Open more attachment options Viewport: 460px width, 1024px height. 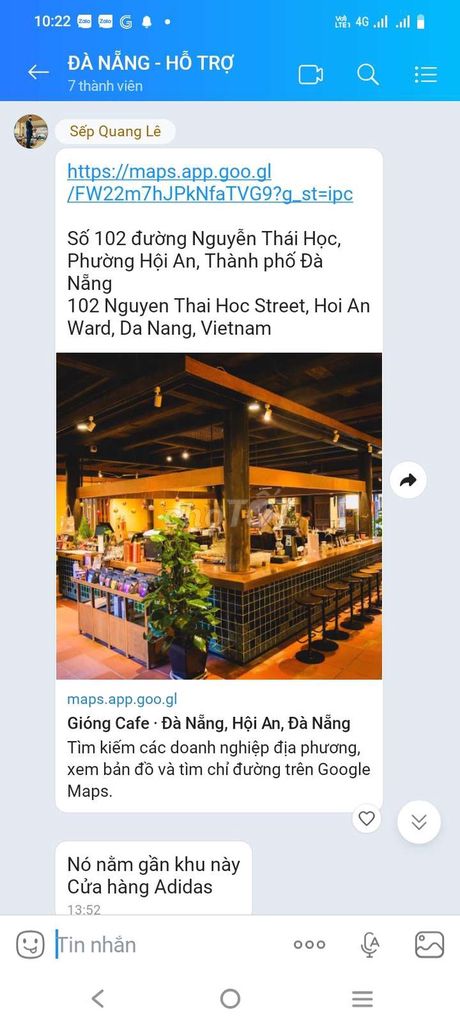coord(309,944)
